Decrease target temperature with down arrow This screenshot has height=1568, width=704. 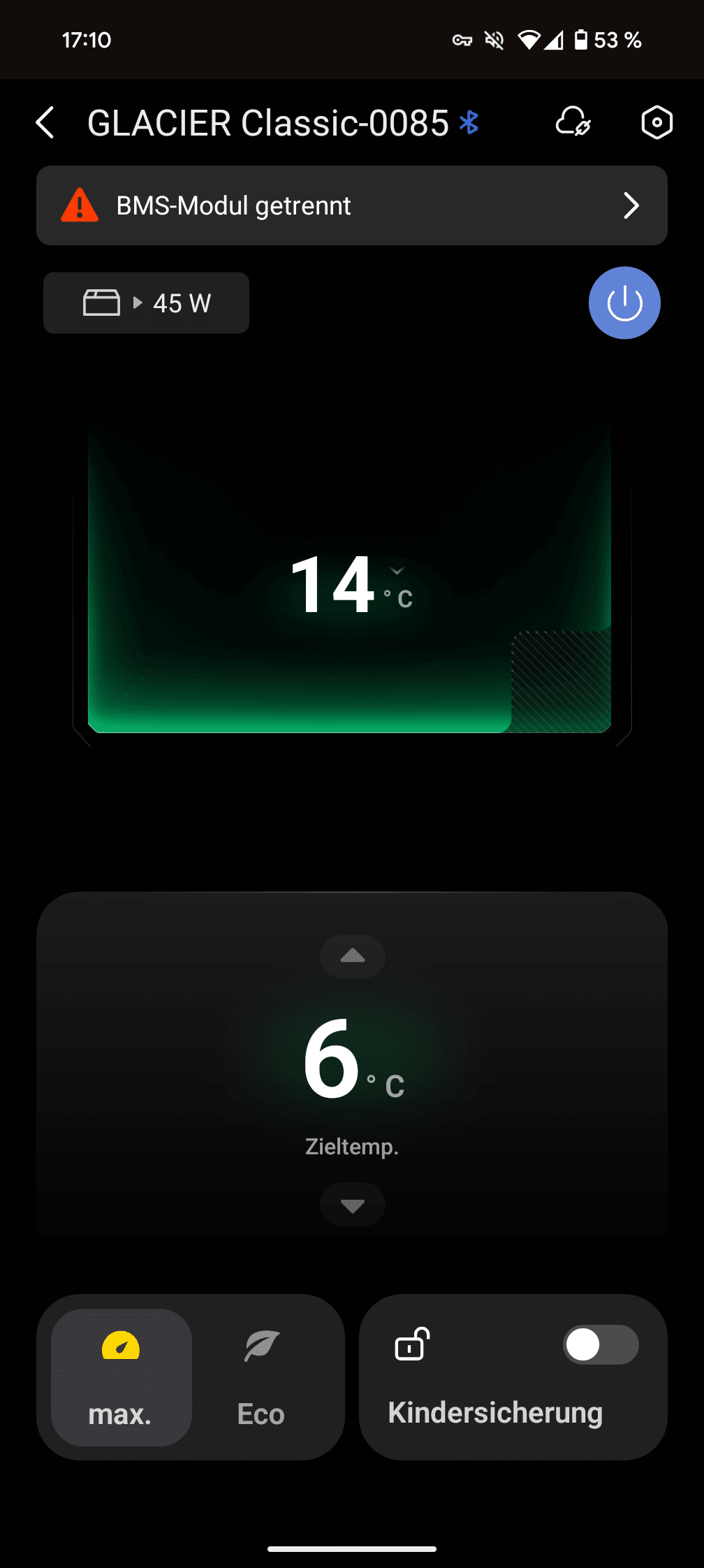coord(352,1205)
